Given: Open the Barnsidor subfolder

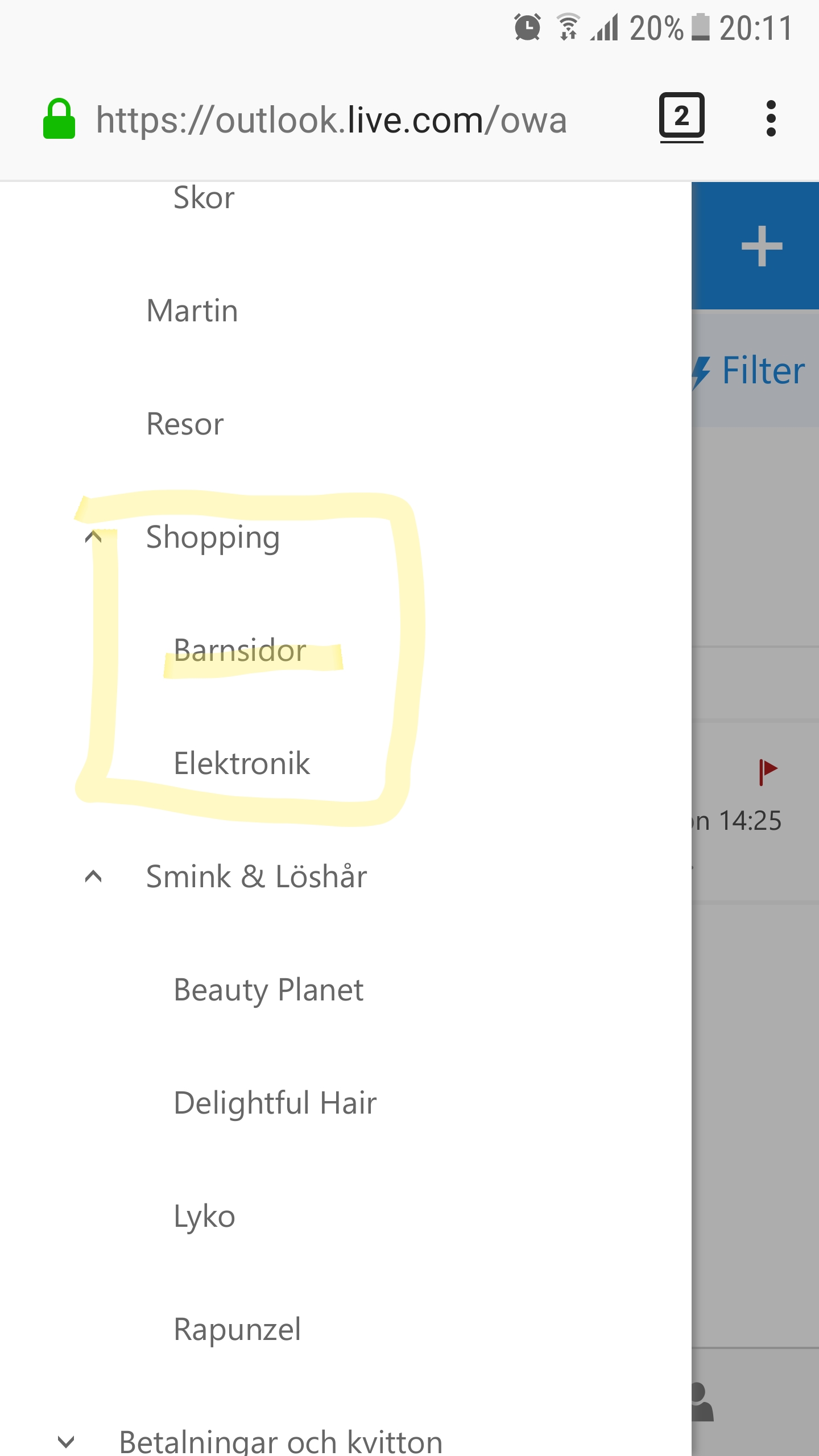Looking at the screenshot, I should [239, 650].
